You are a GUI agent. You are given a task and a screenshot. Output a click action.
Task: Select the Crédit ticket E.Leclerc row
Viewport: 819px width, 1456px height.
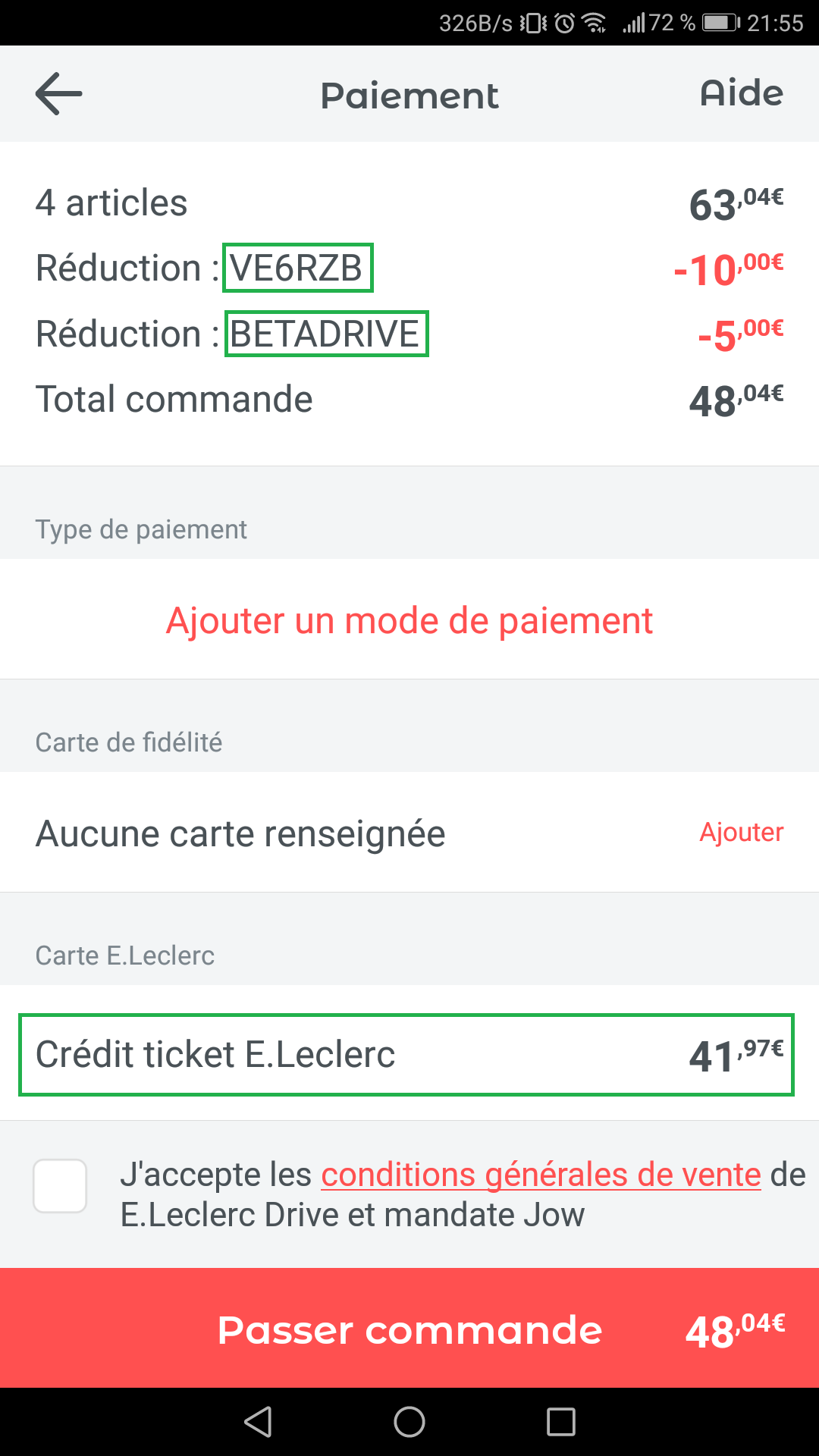click(x=406, y=1055)
